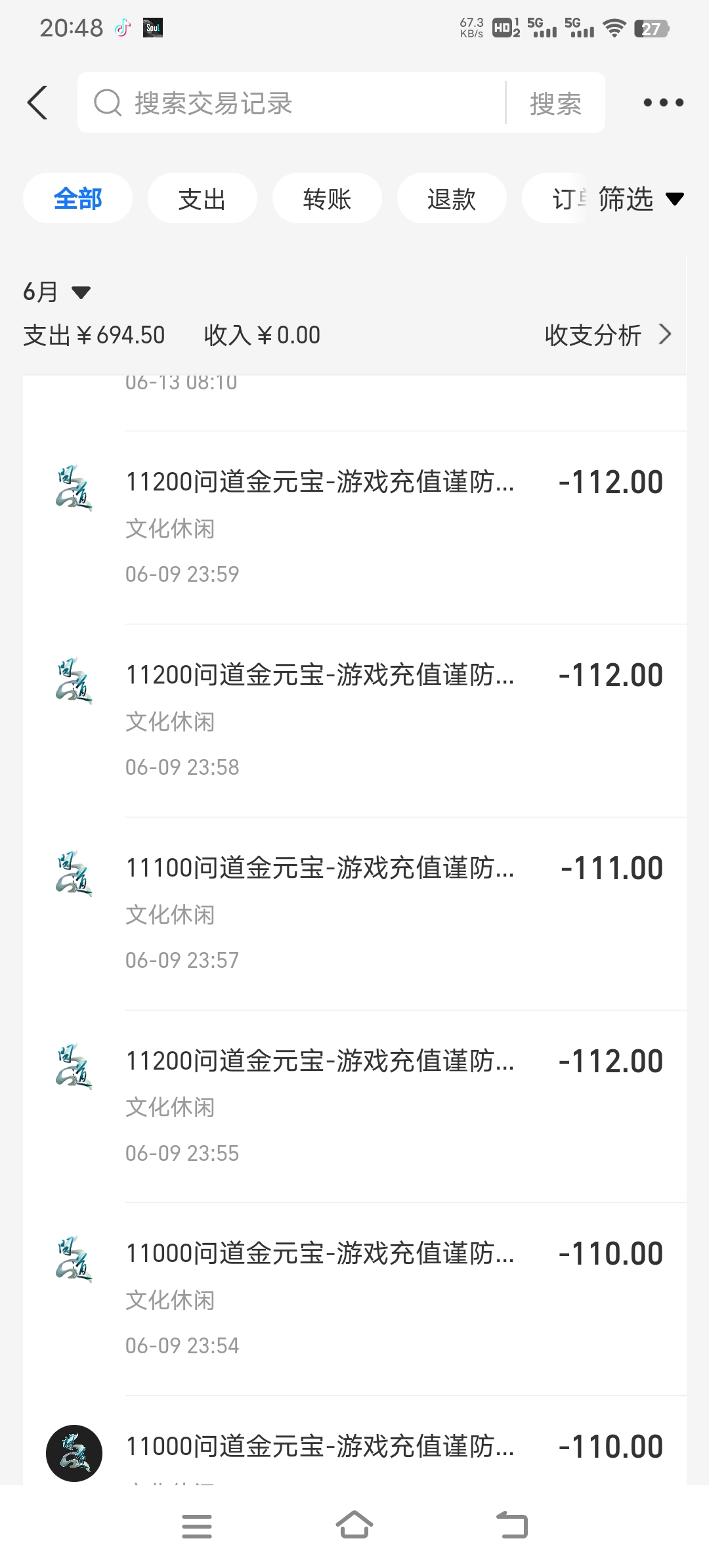Tap the system home button
Screen dimensions: 709x1568
354,1525
